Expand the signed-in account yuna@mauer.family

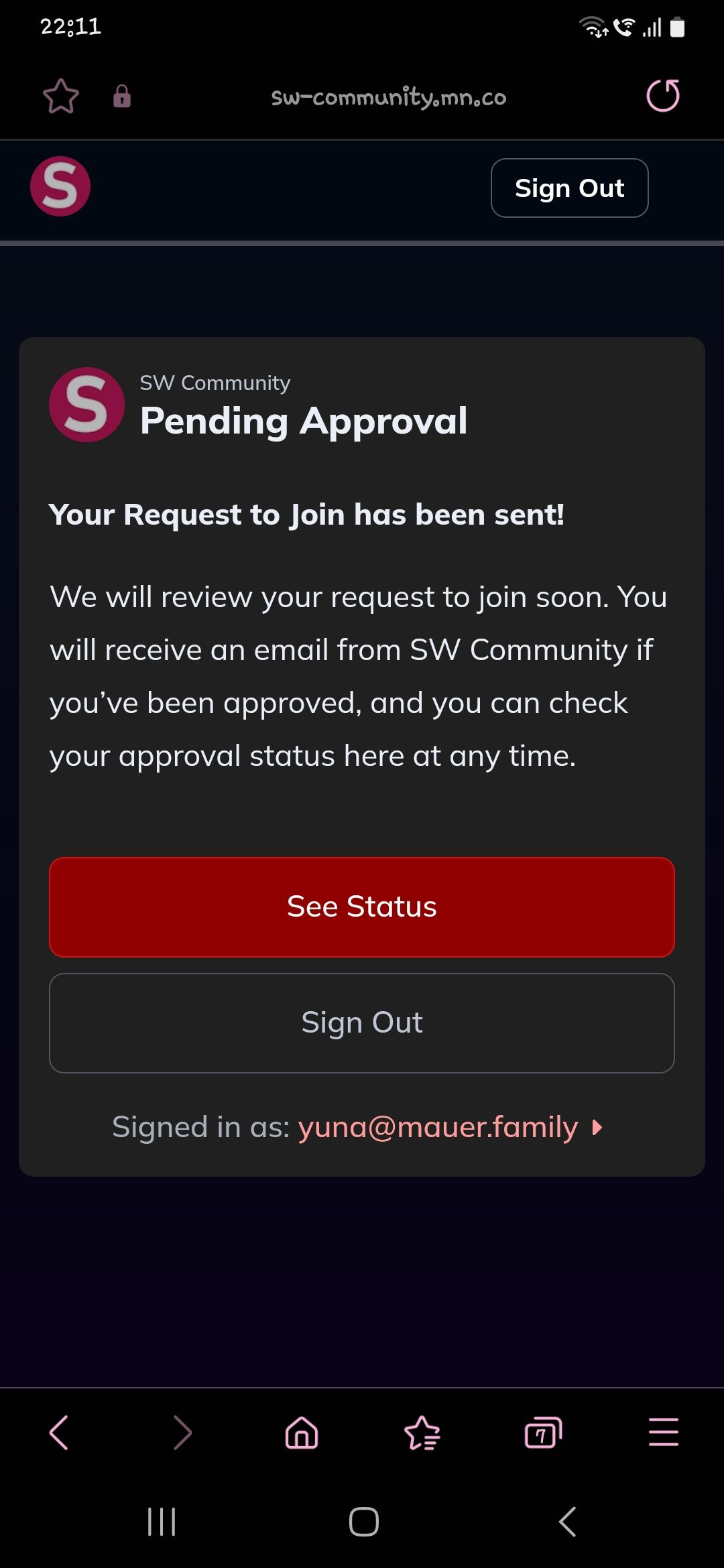coord(450,1128)
